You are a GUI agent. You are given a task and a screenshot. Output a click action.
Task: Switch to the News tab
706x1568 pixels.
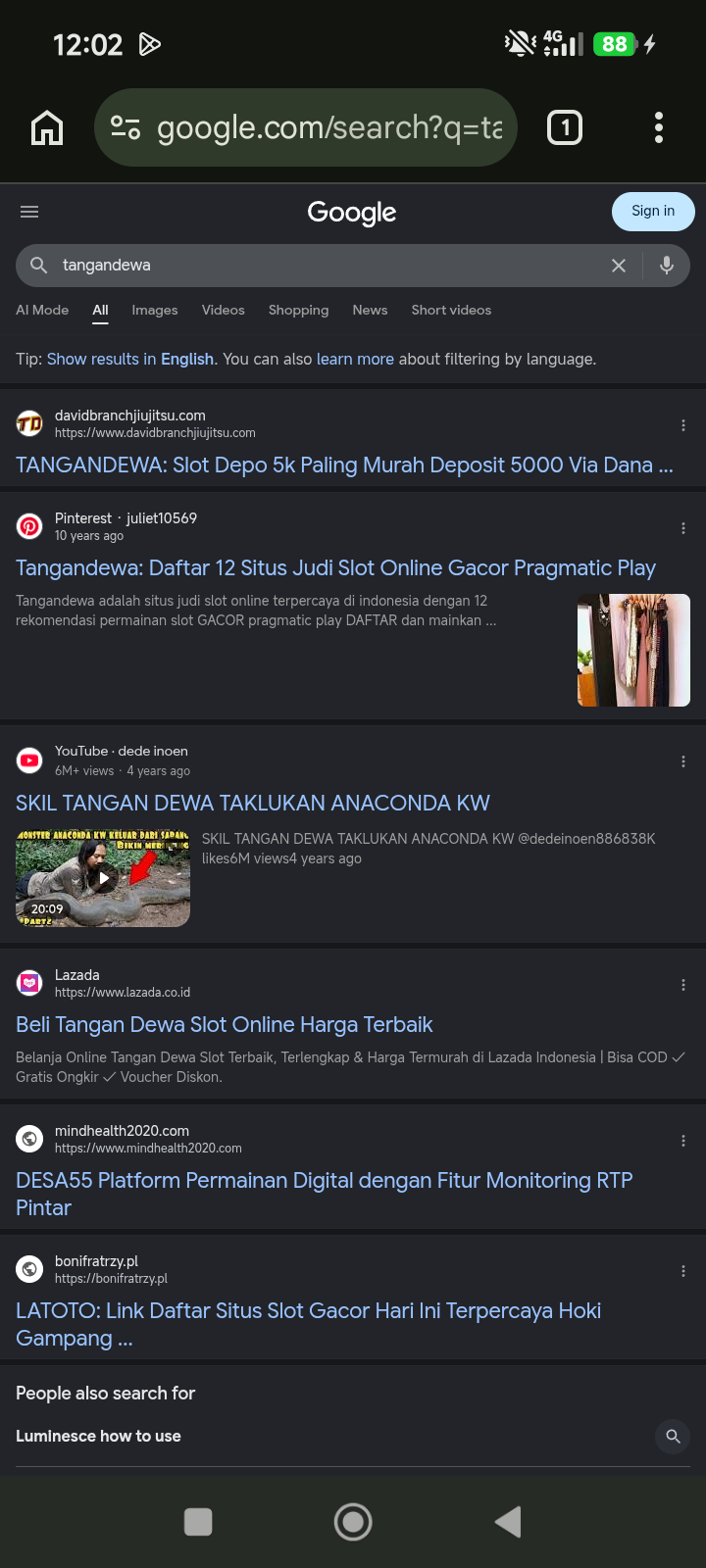point(370,310)
